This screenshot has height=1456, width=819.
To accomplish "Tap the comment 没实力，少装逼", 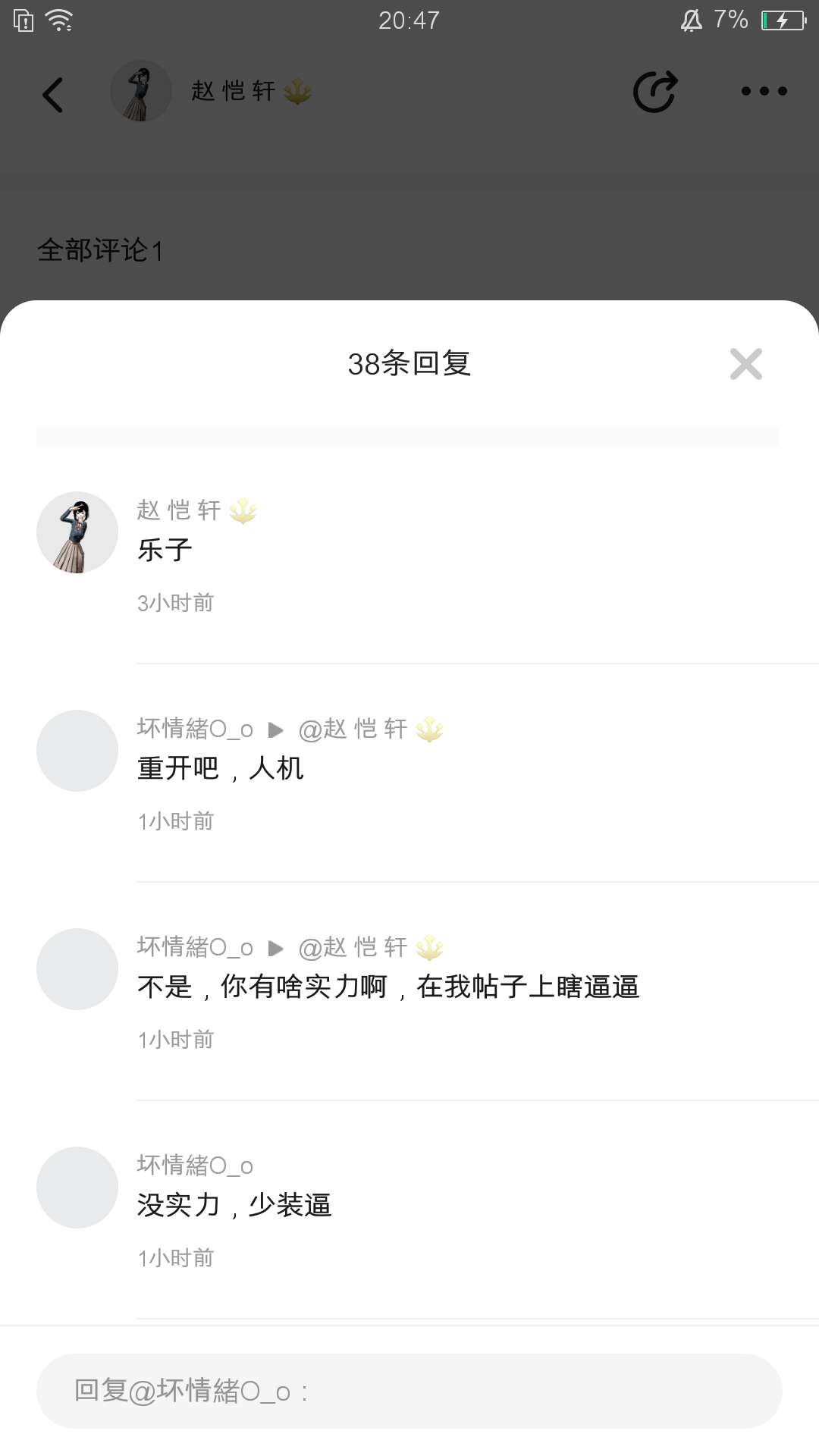I will (234, 1206).
